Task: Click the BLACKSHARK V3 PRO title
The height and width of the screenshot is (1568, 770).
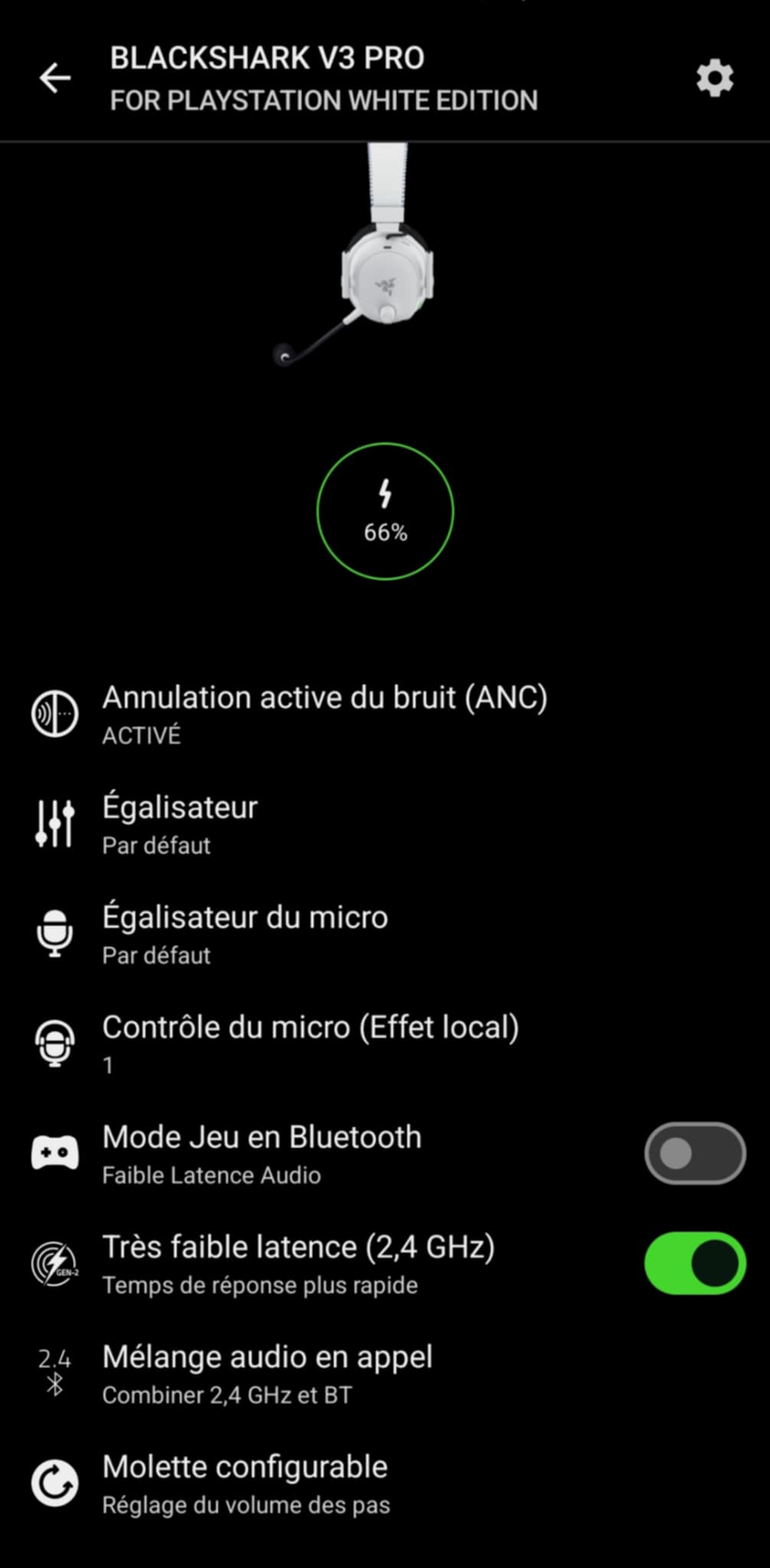Action: (268, 58)
